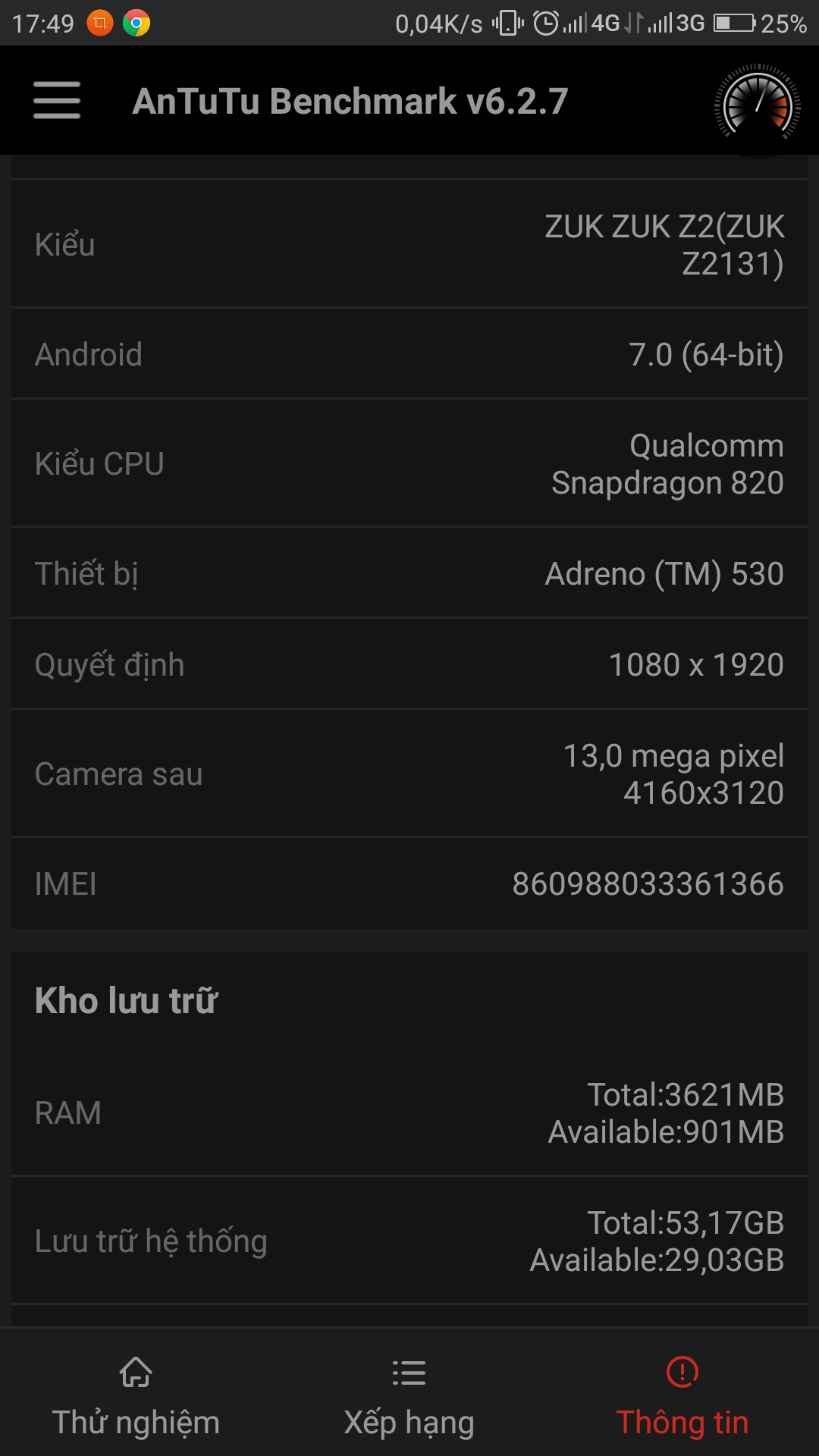
Task: Open the hamburger drawer menu
Action: (x=57, y=100)
